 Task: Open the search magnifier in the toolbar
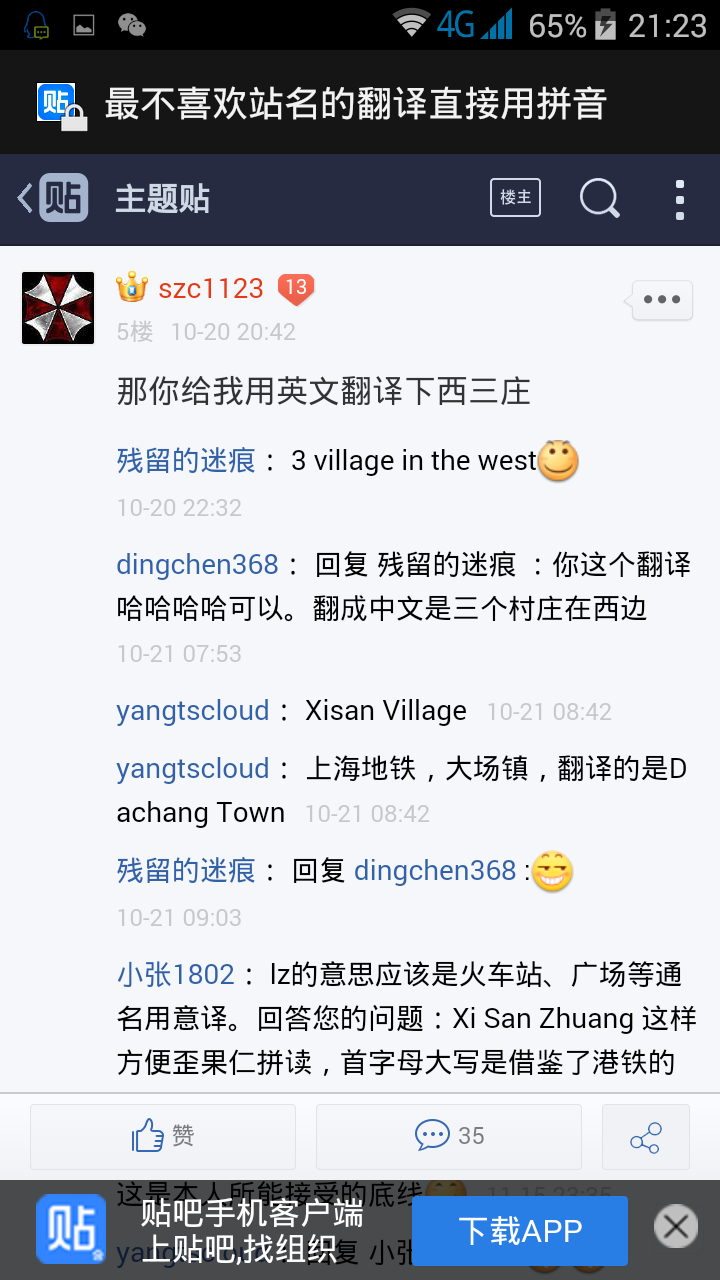point(599,199)
